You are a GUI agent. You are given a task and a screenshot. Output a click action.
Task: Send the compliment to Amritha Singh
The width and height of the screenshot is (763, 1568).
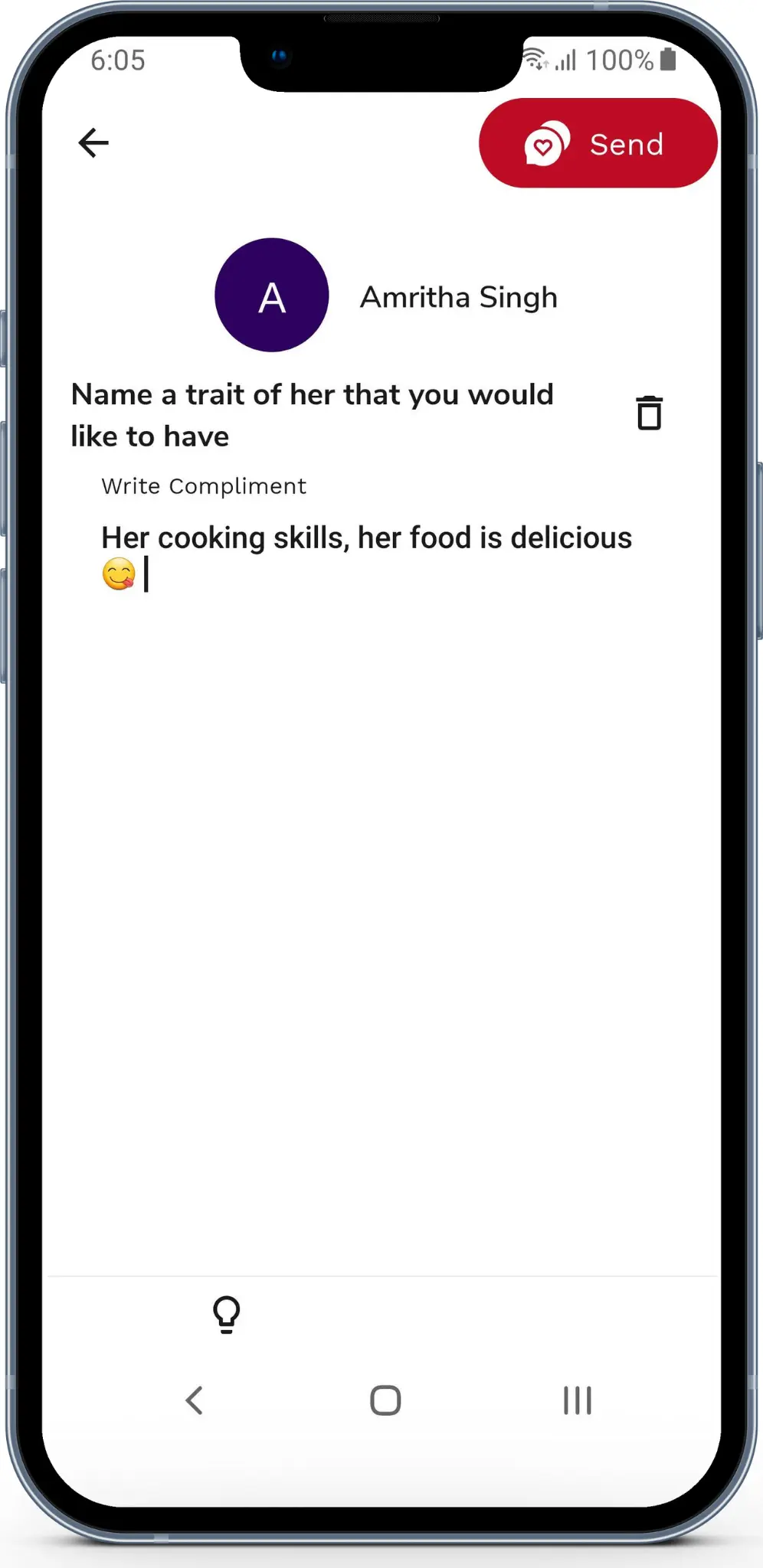coord(598,143)
